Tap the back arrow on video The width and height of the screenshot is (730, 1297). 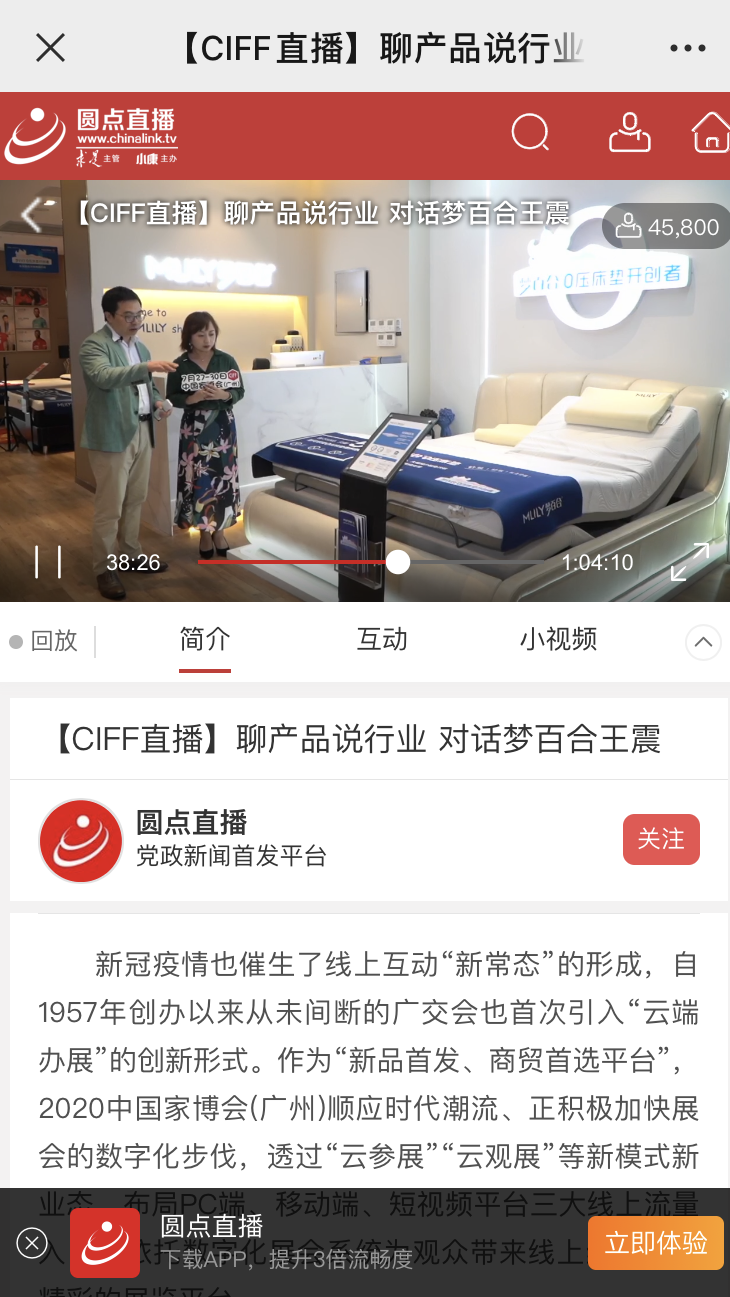33,214
